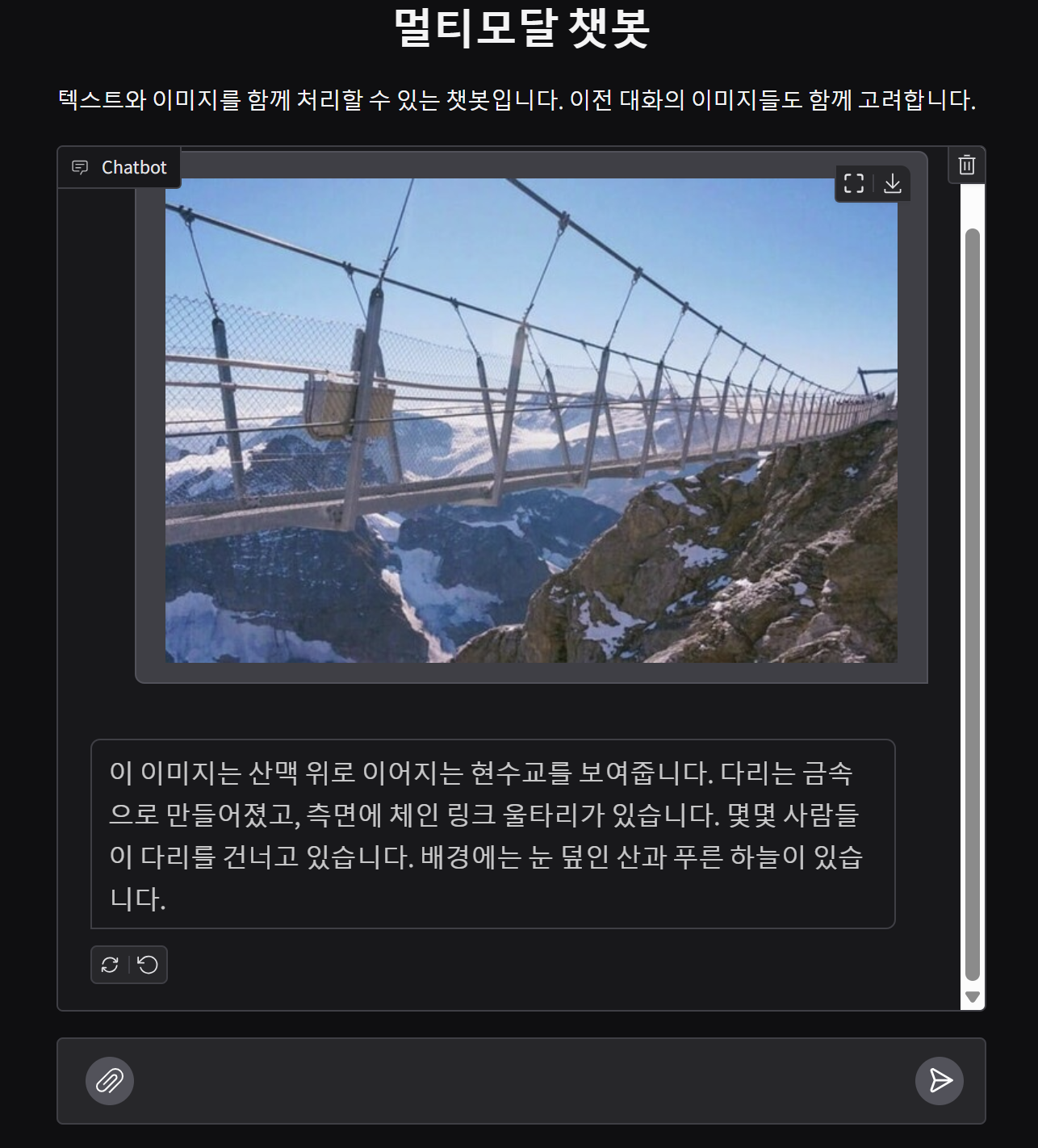Tap the scrollbar down arrow

point(973,998)
